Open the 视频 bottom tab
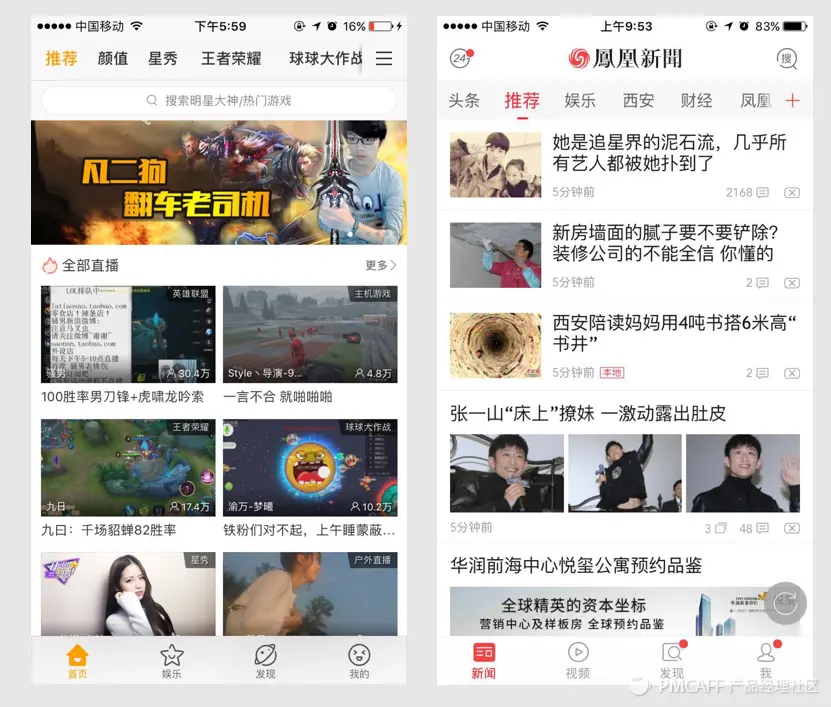Viewport: 831px width, 707px height. [x=578, y=661]
